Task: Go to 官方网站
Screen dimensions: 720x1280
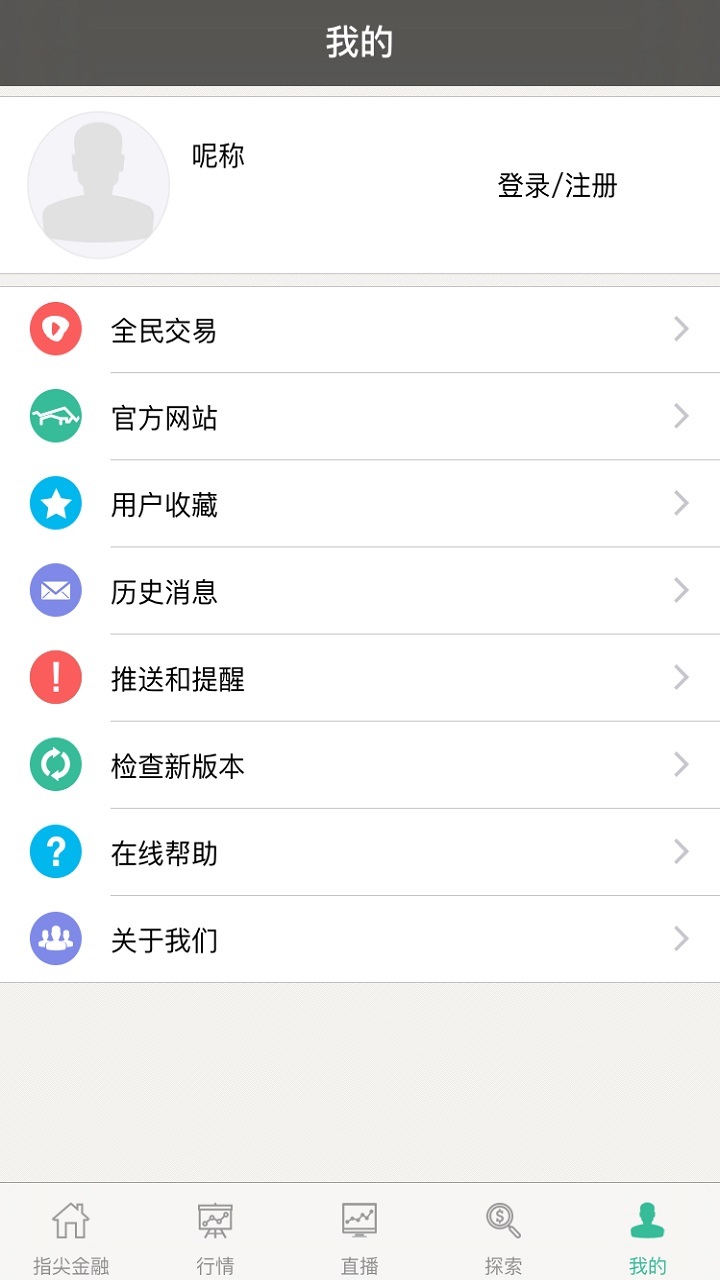Action: coord(360,417)
